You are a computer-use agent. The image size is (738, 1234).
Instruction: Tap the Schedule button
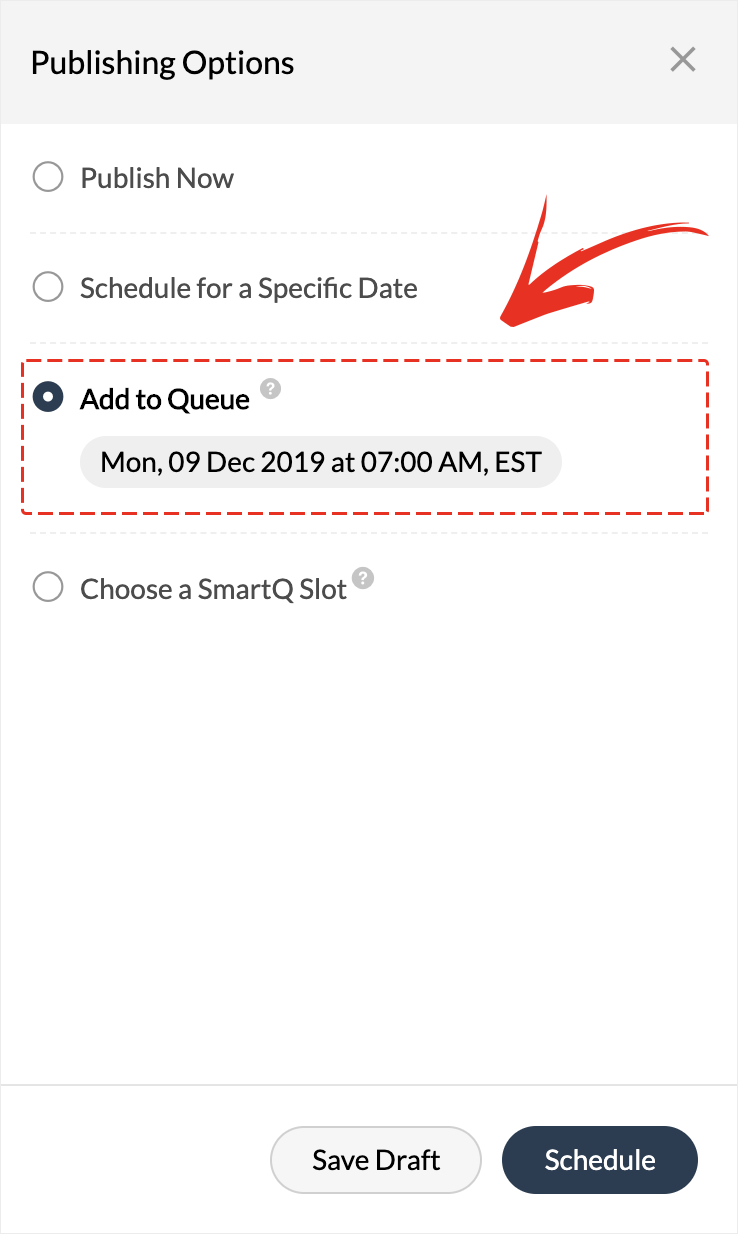(599, 1160)
